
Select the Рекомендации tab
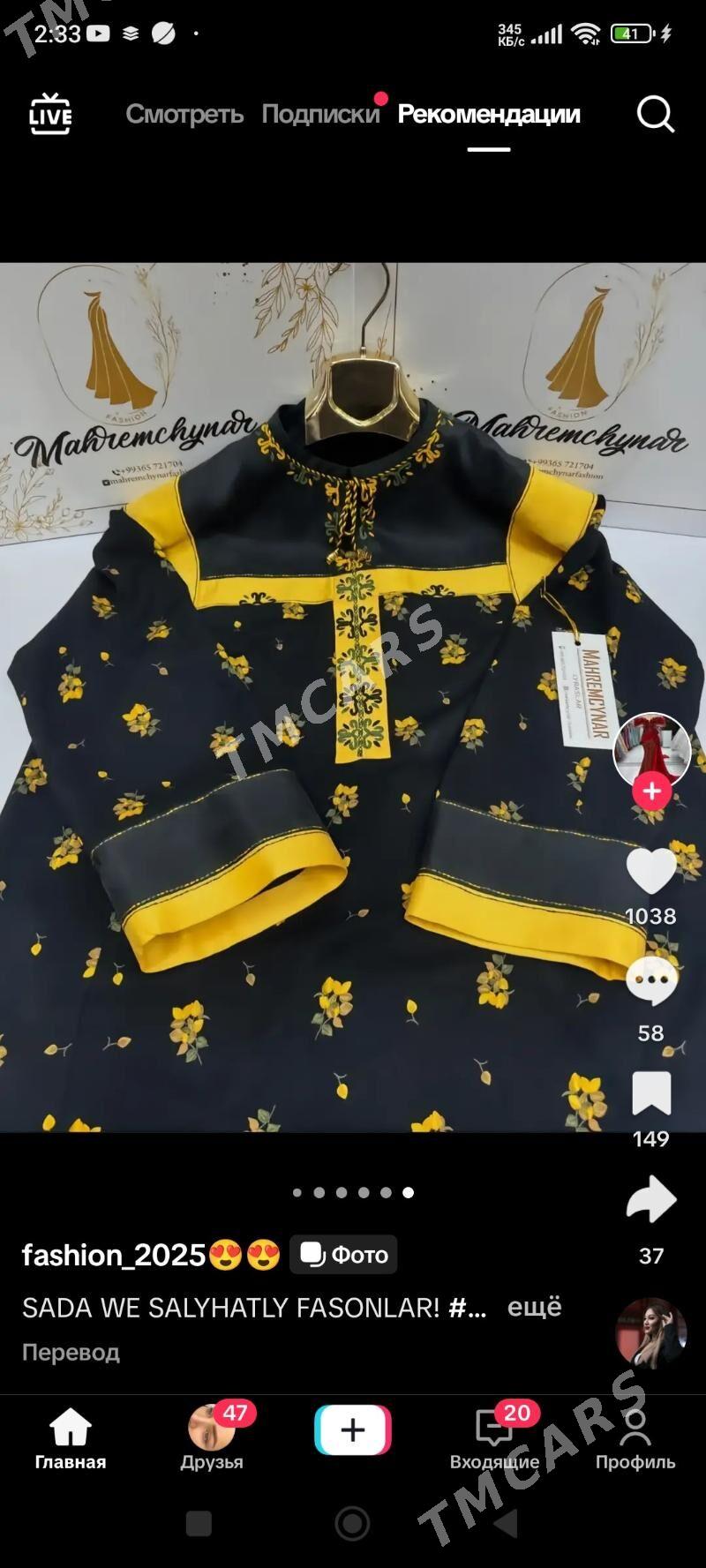(489, 114)
